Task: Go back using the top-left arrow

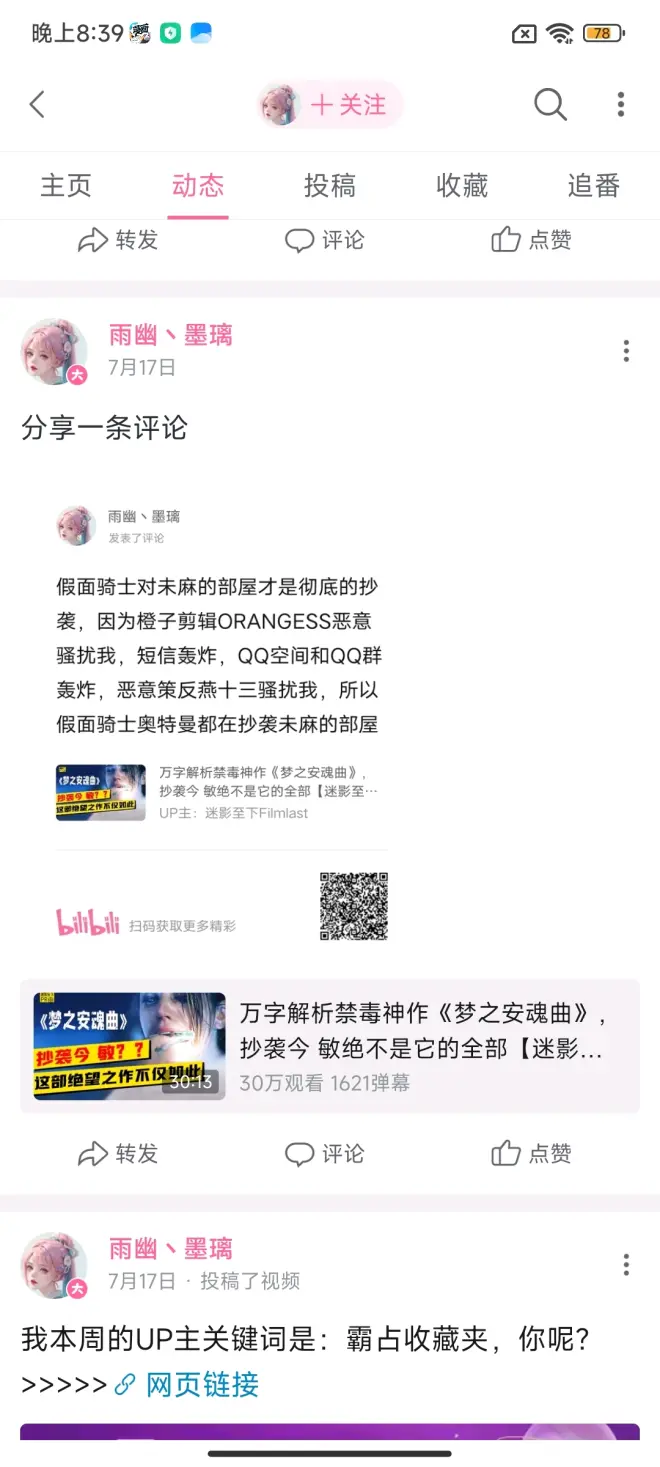Action: pyautogui.click(x=38, y=104)
